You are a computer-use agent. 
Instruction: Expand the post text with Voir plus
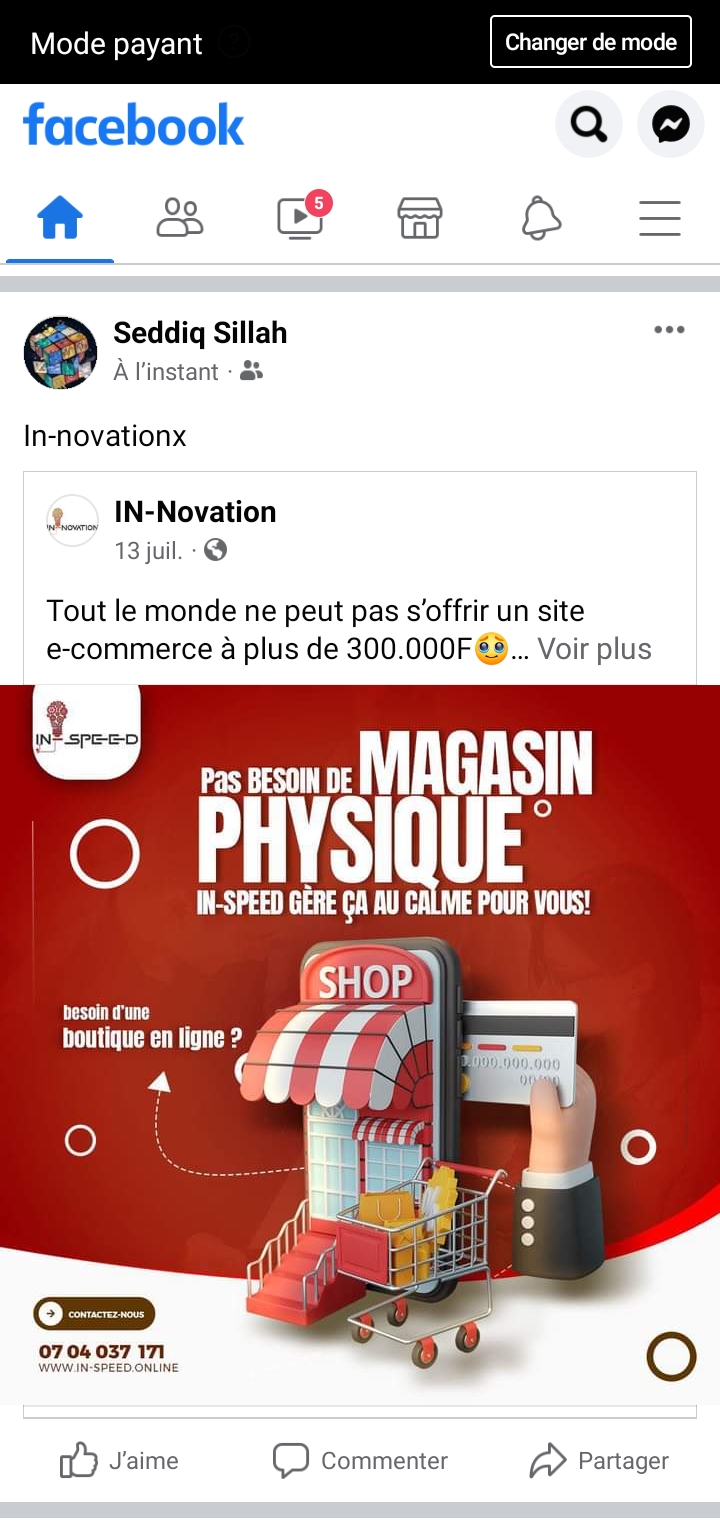tap(594, 649)
